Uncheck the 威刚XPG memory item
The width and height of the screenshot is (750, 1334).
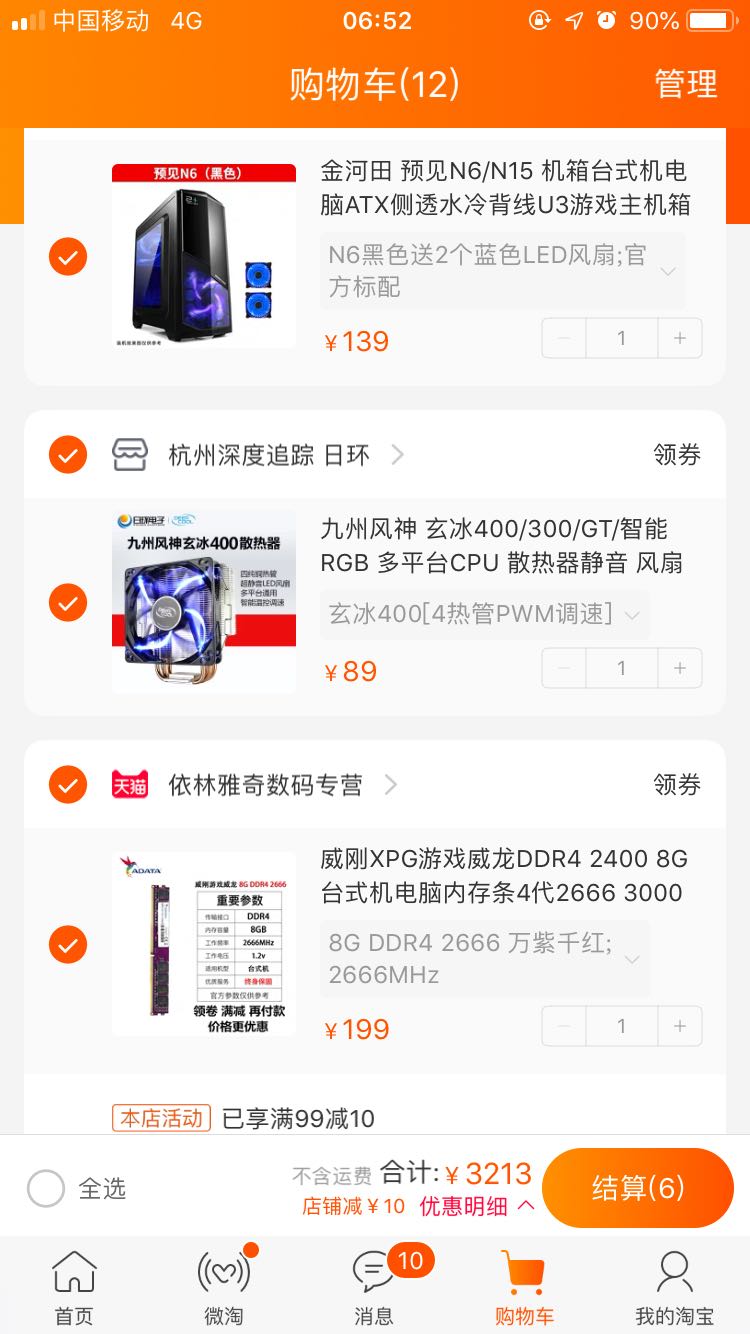[x=68, y=944]
